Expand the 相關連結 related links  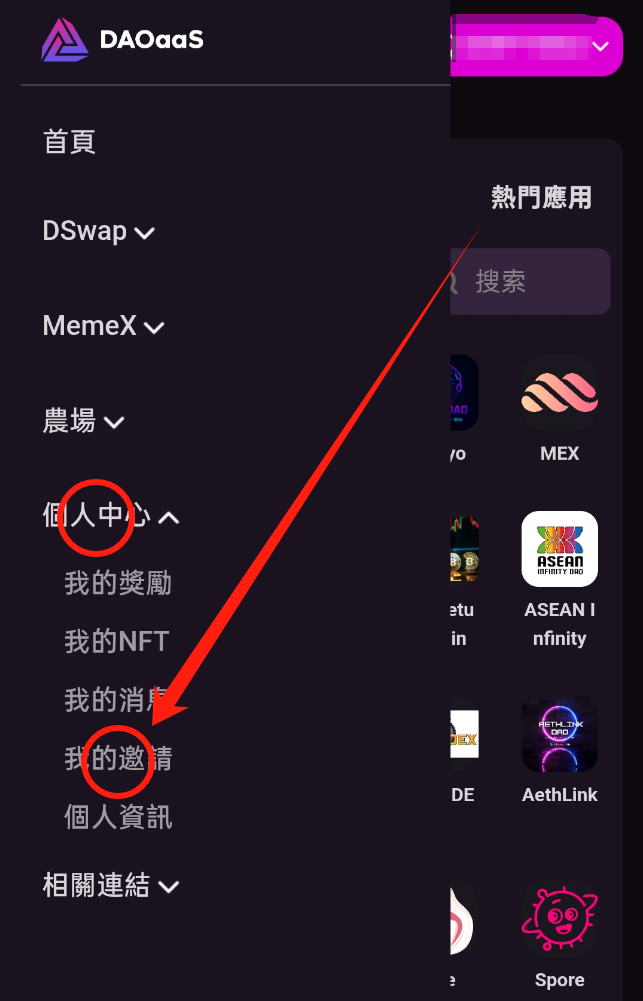pos(110,885)
